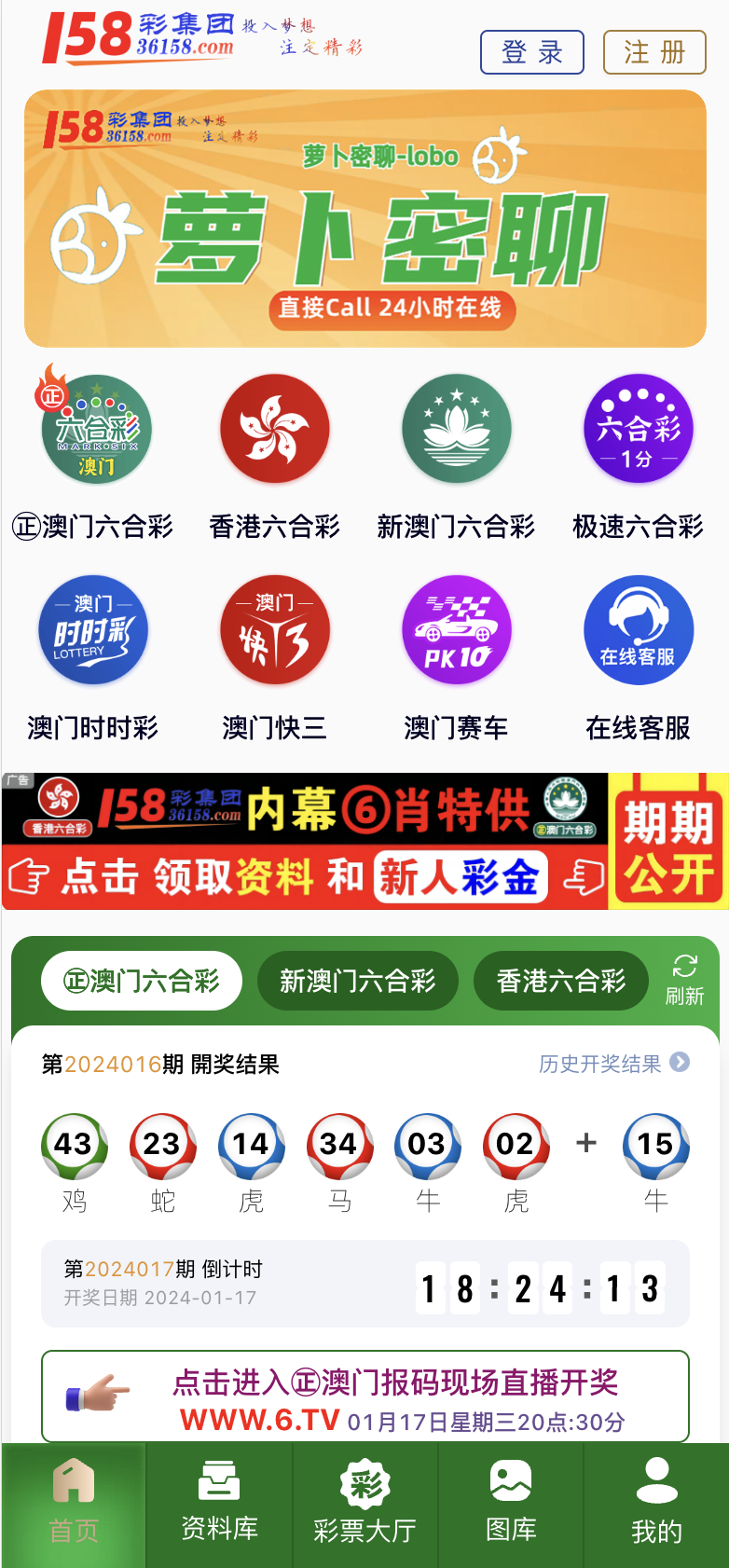This screenshot has width=729, height=1568.
Task: Open 我的 profile tab
Action: click(x=656, y=1506)
